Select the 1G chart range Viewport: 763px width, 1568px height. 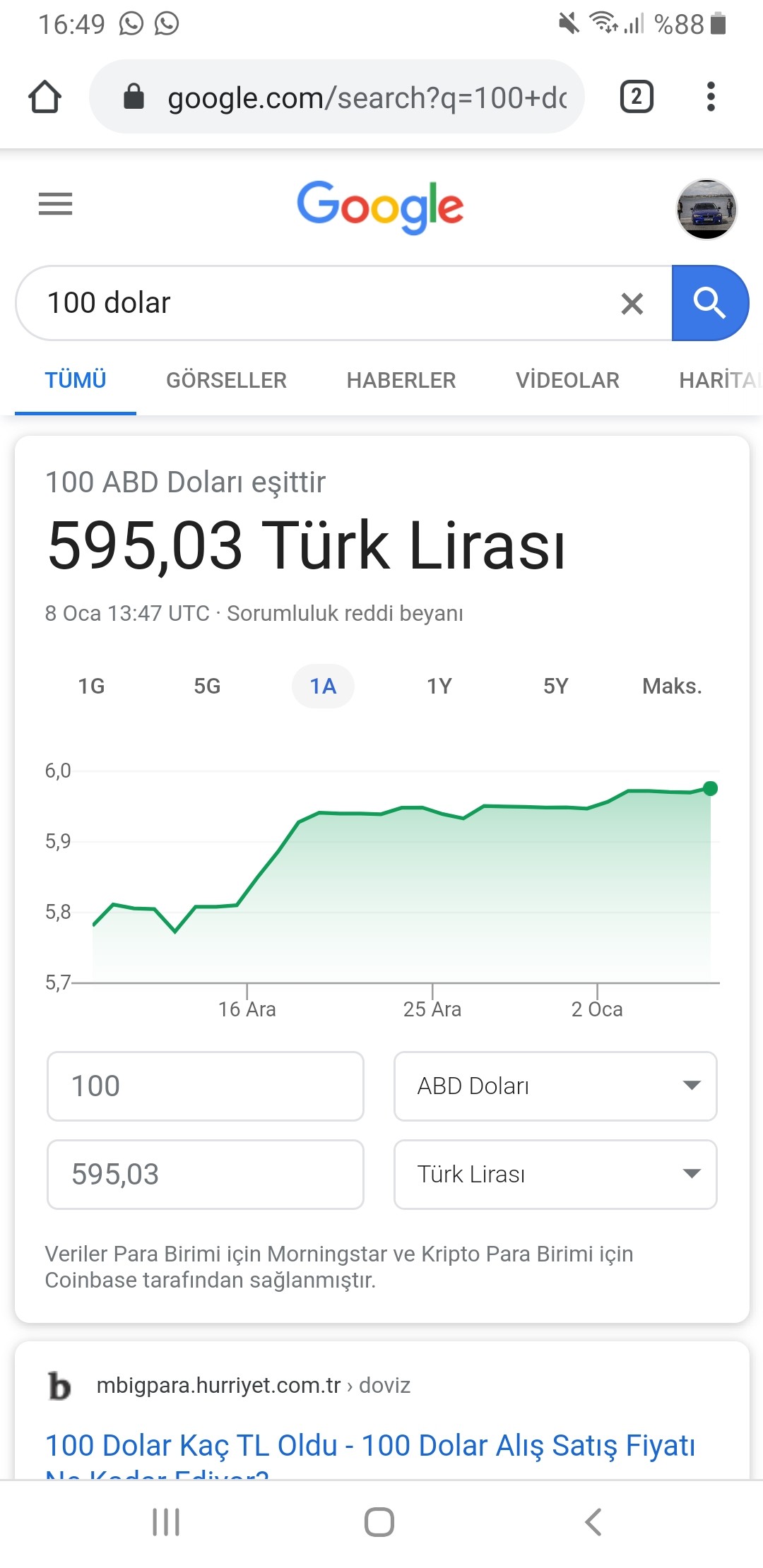click(x=91, y=686)
